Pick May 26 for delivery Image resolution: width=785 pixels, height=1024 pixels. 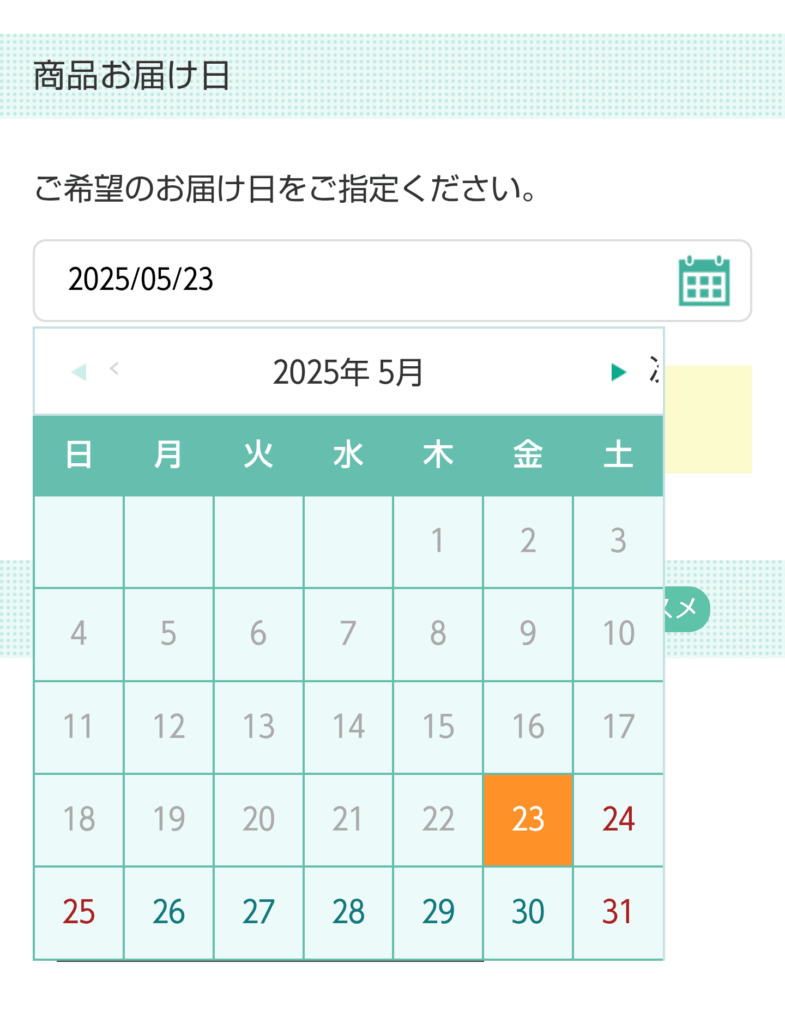(x=169, y=912)
